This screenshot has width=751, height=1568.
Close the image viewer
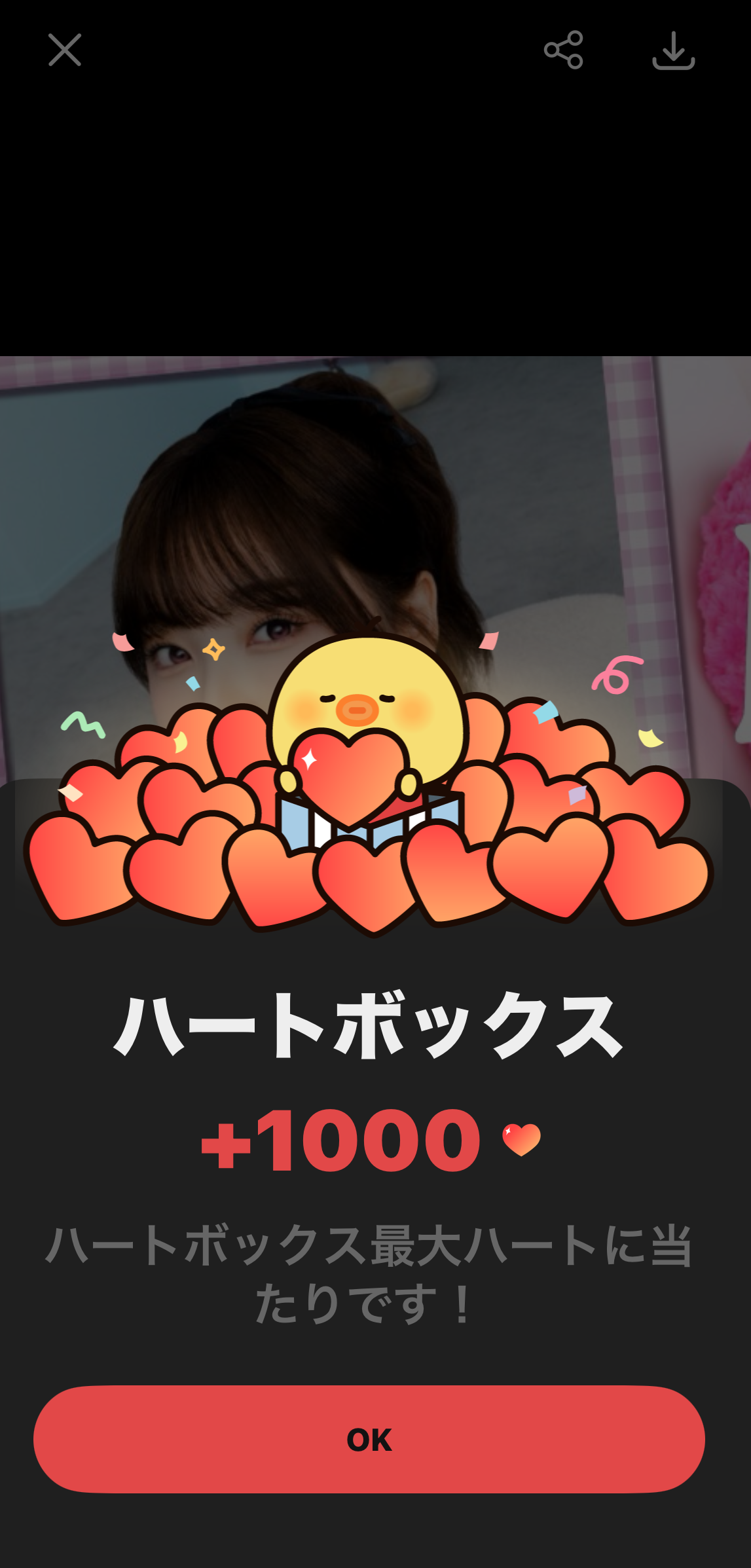click(65, 50)
